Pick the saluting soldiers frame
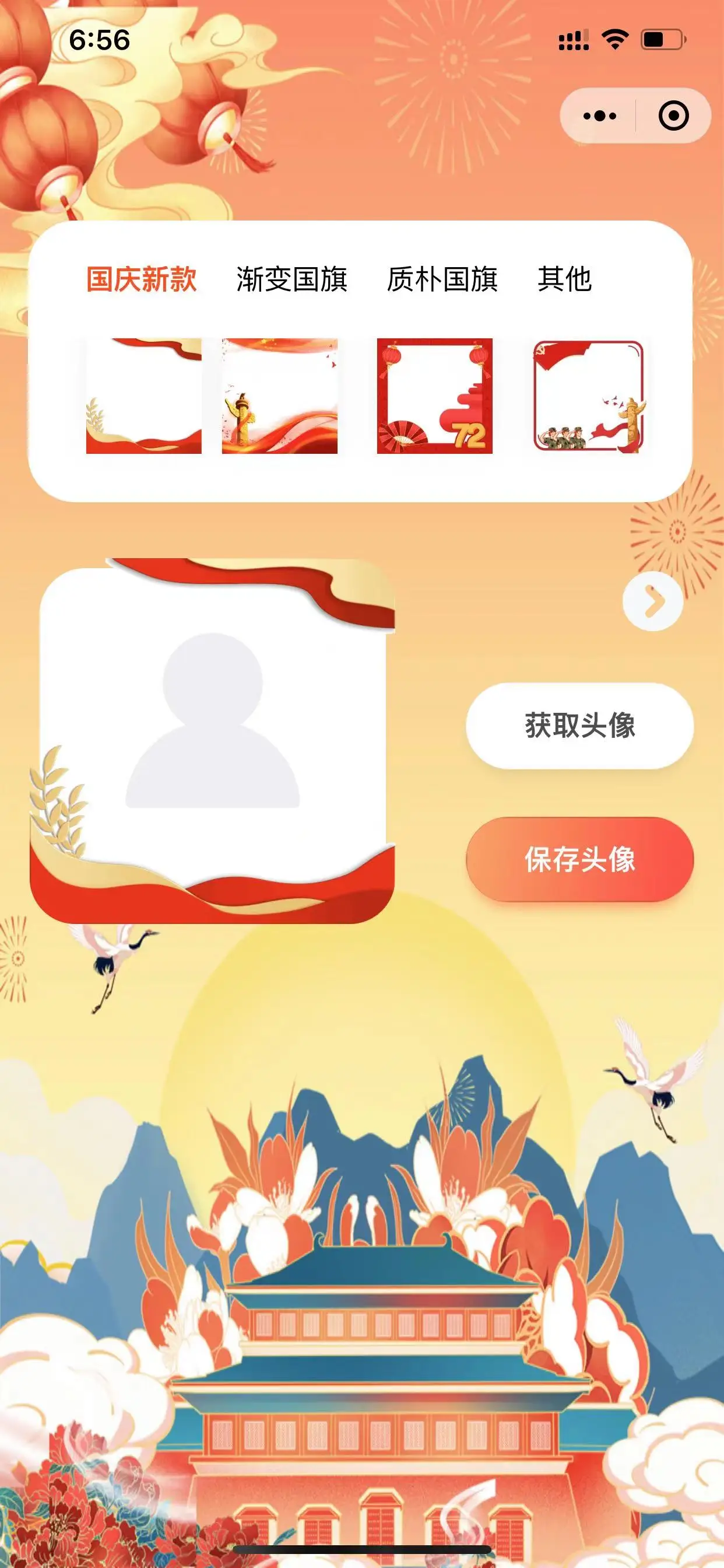The height and width of the screenshot is (1568, 724). tap(588, 396)
